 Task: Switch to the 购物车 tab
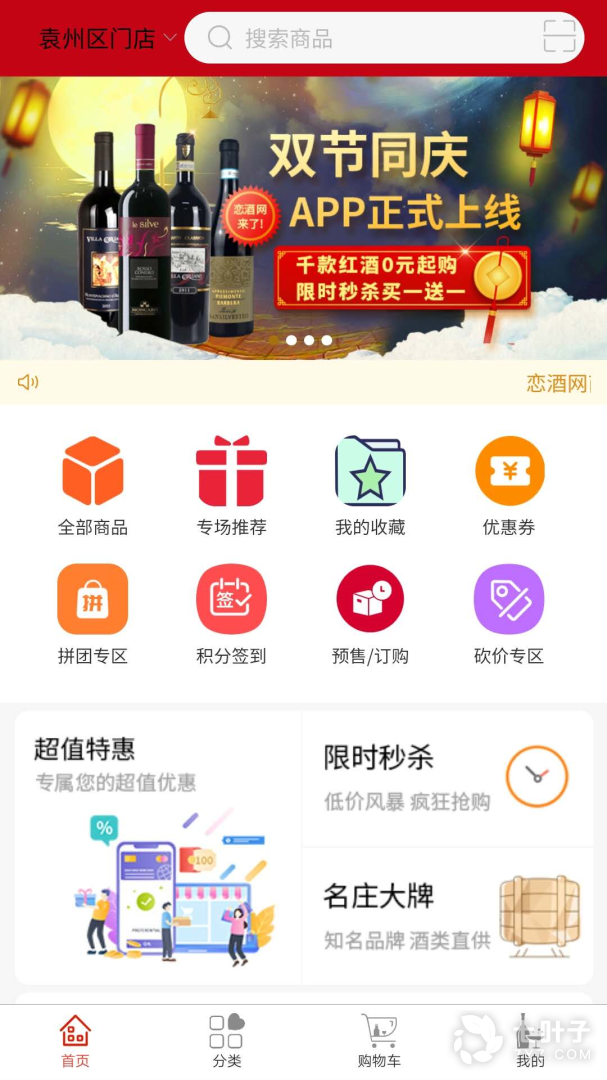pyautogui.click(x=379, y=1040)
